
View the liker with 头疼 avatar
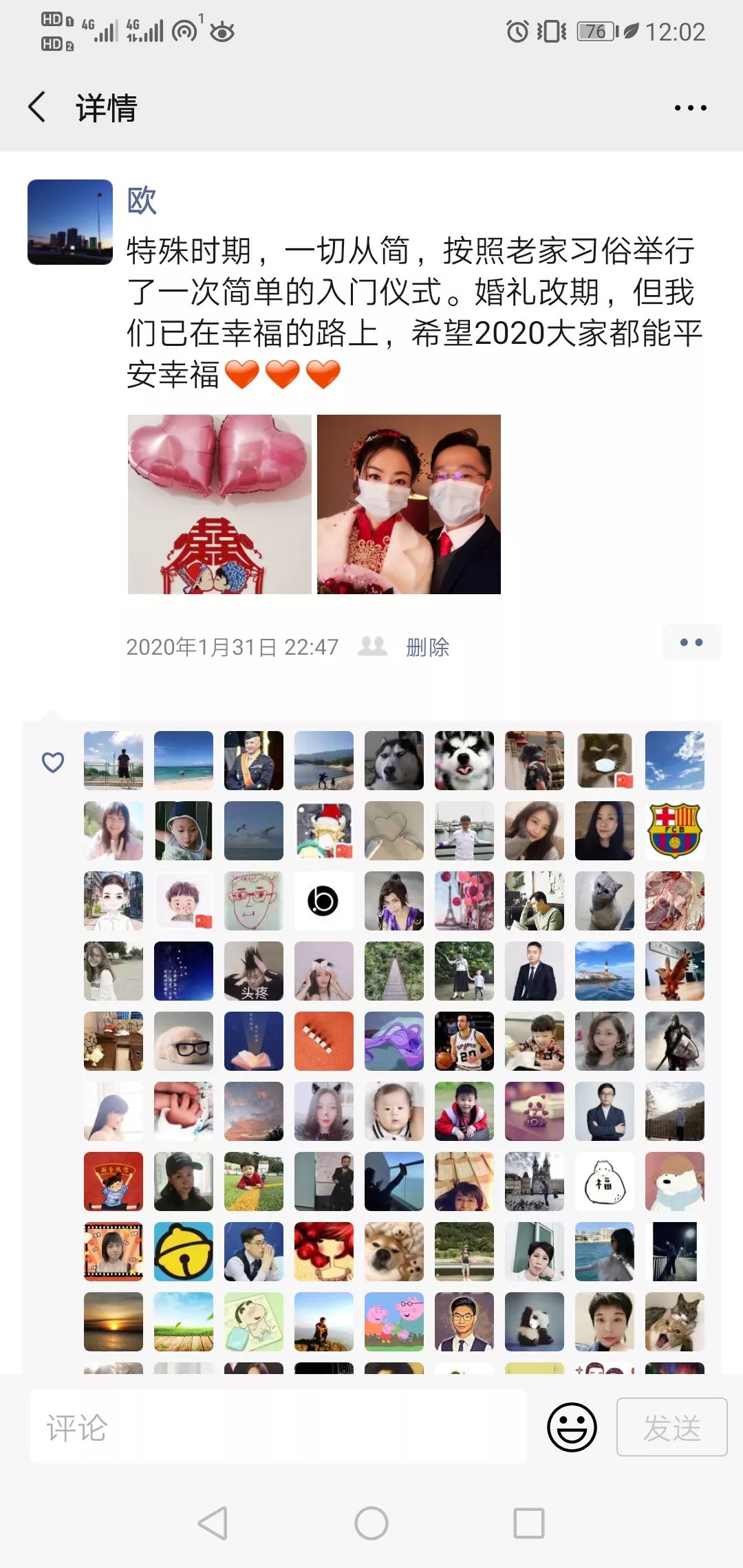pos(253,971)
